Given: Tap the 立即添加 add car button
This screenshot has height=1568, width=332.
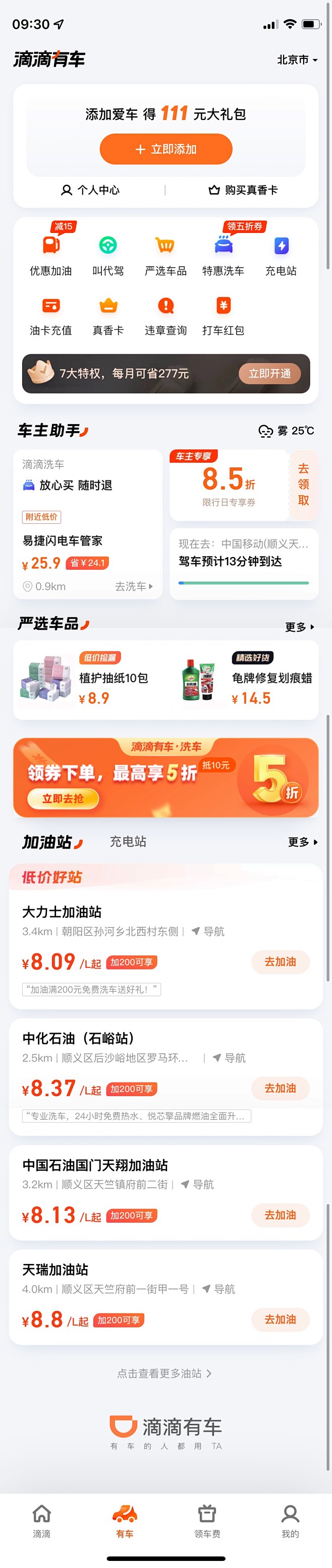Looking at the screenshot, I should (x=165, y=149).
